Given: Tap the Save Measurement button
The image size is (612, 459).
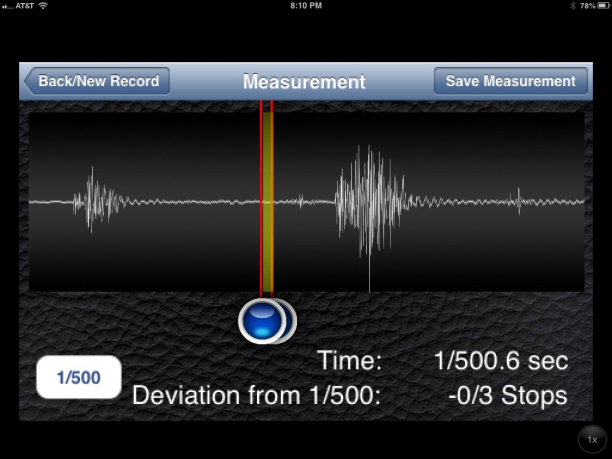Looking at the screenshot, I should [510, 81].
